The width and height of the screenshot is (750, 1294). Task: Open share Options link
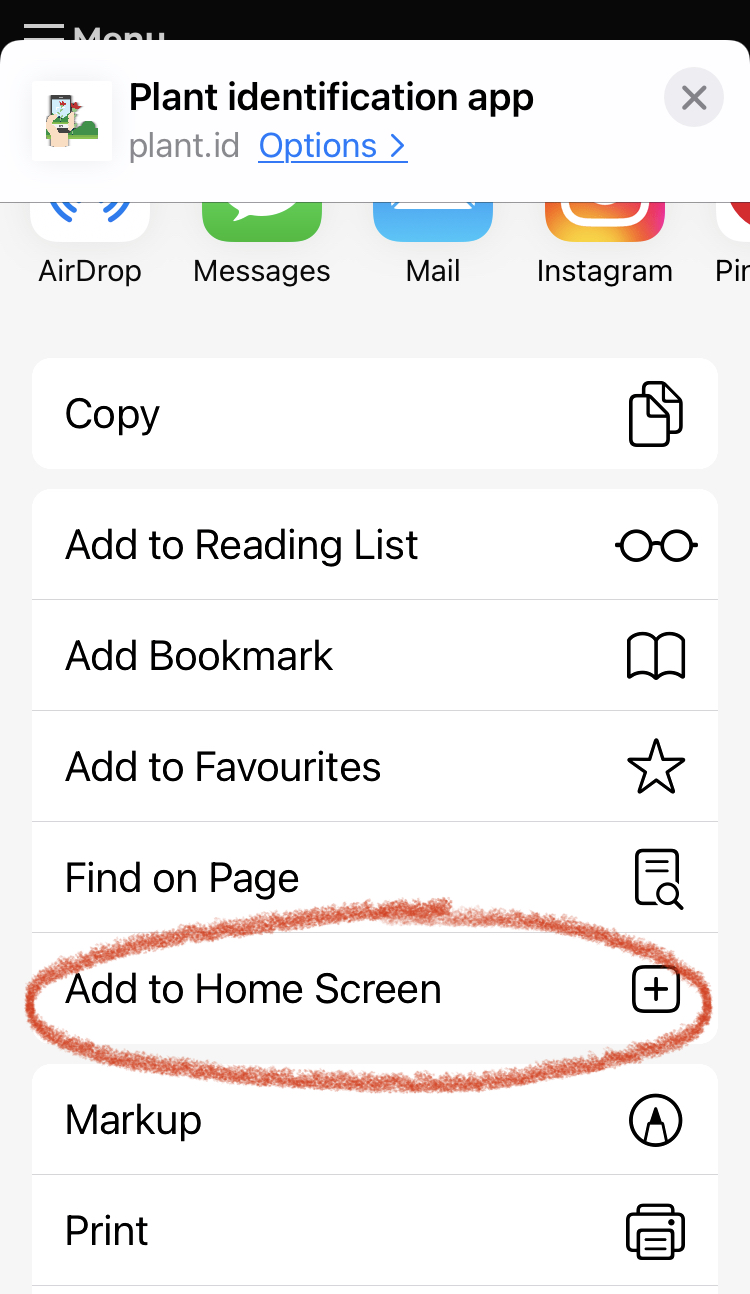(332, 146)
